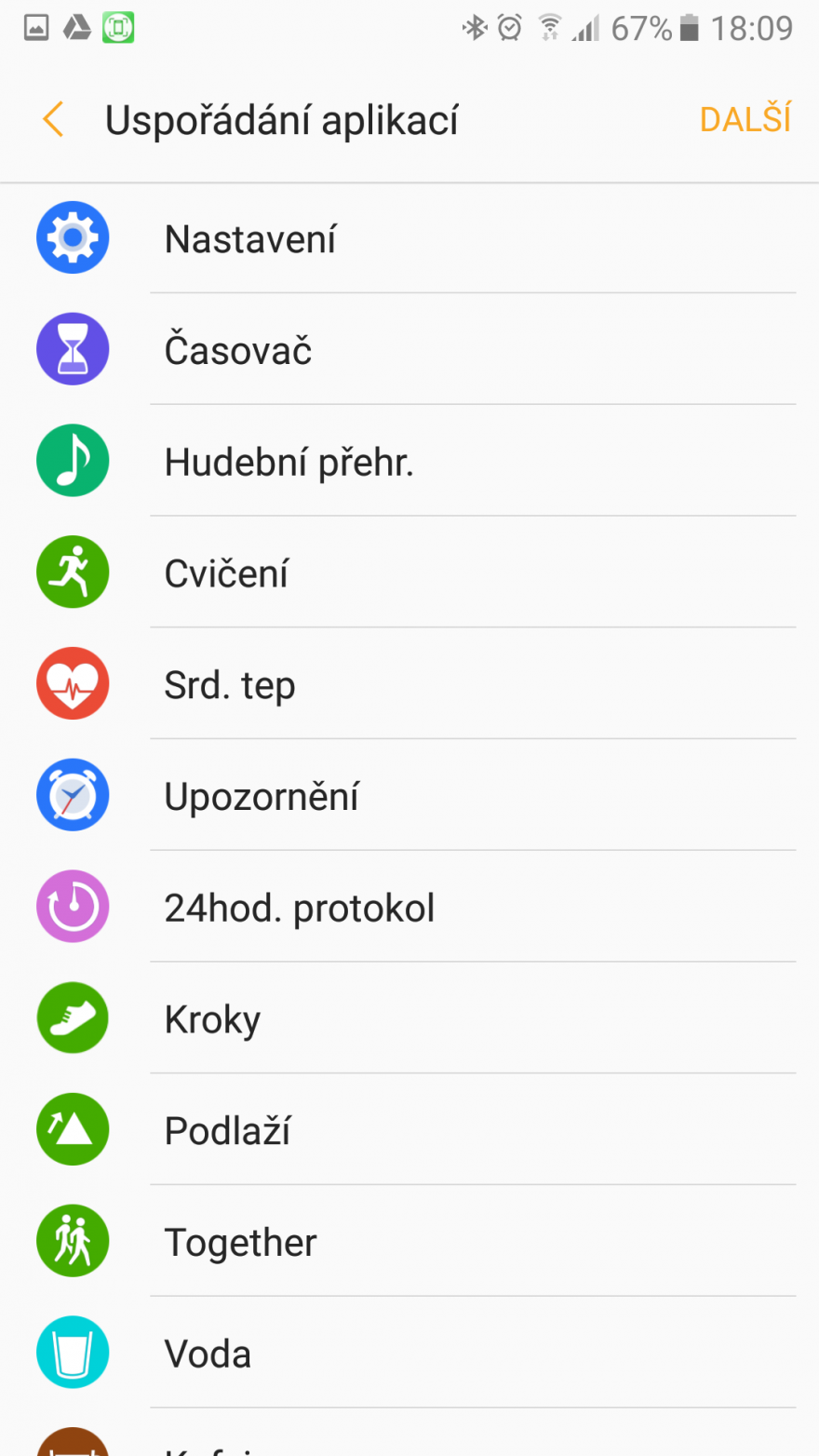Tap the 24hod. protokol row
Image resolution: width=819 pixels, height=1456 pixels.
[x=409, y=908]
